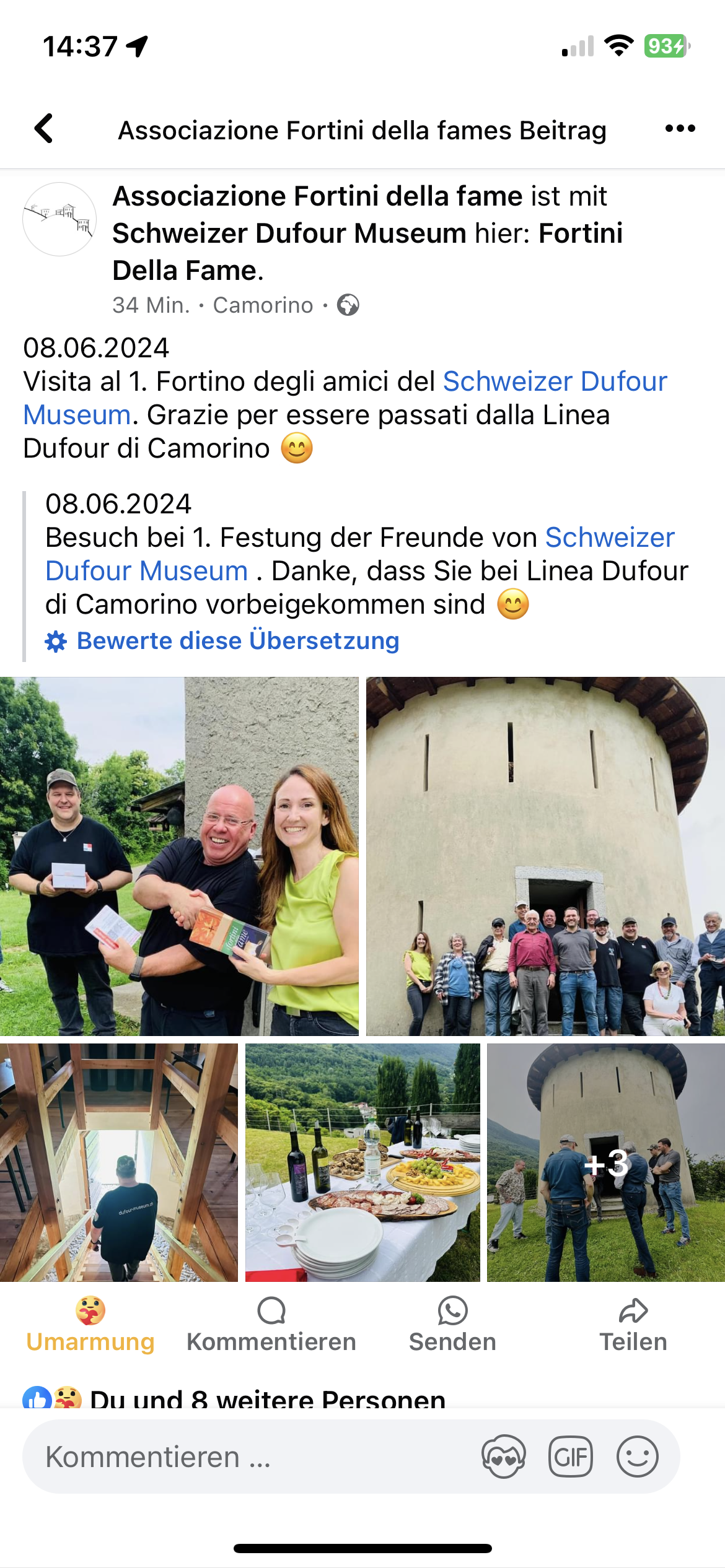The image size is (725, 1568).
Task: Open the +3 more photos tile
Action: click(605, 1162)
